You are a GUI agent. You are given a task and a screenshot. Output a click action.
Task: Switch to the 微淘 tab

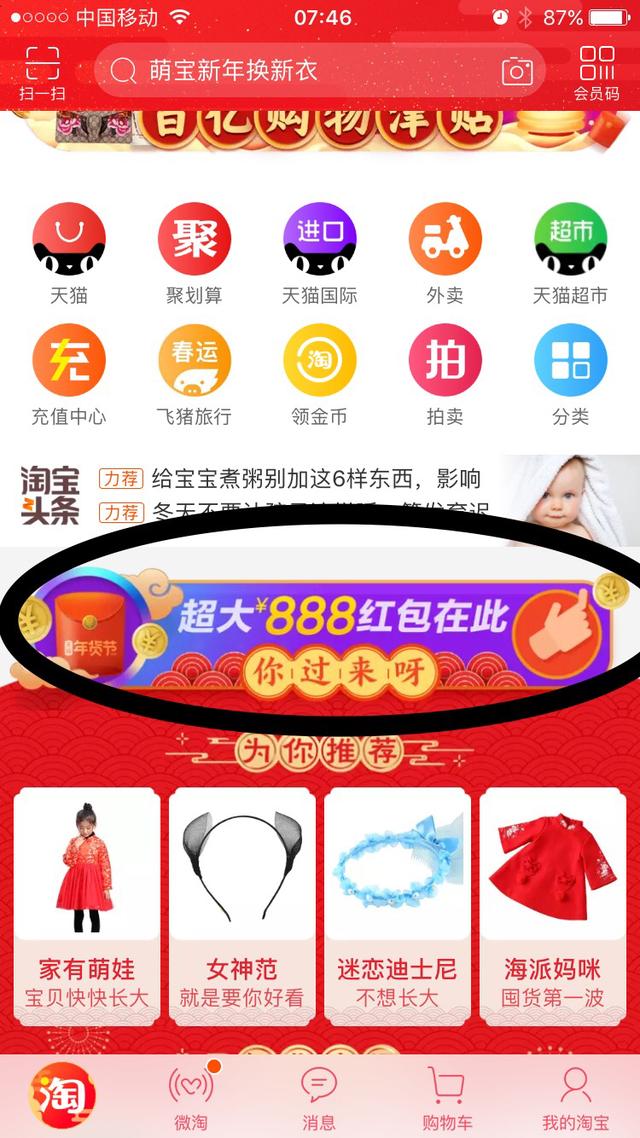tap(190, 1096)
